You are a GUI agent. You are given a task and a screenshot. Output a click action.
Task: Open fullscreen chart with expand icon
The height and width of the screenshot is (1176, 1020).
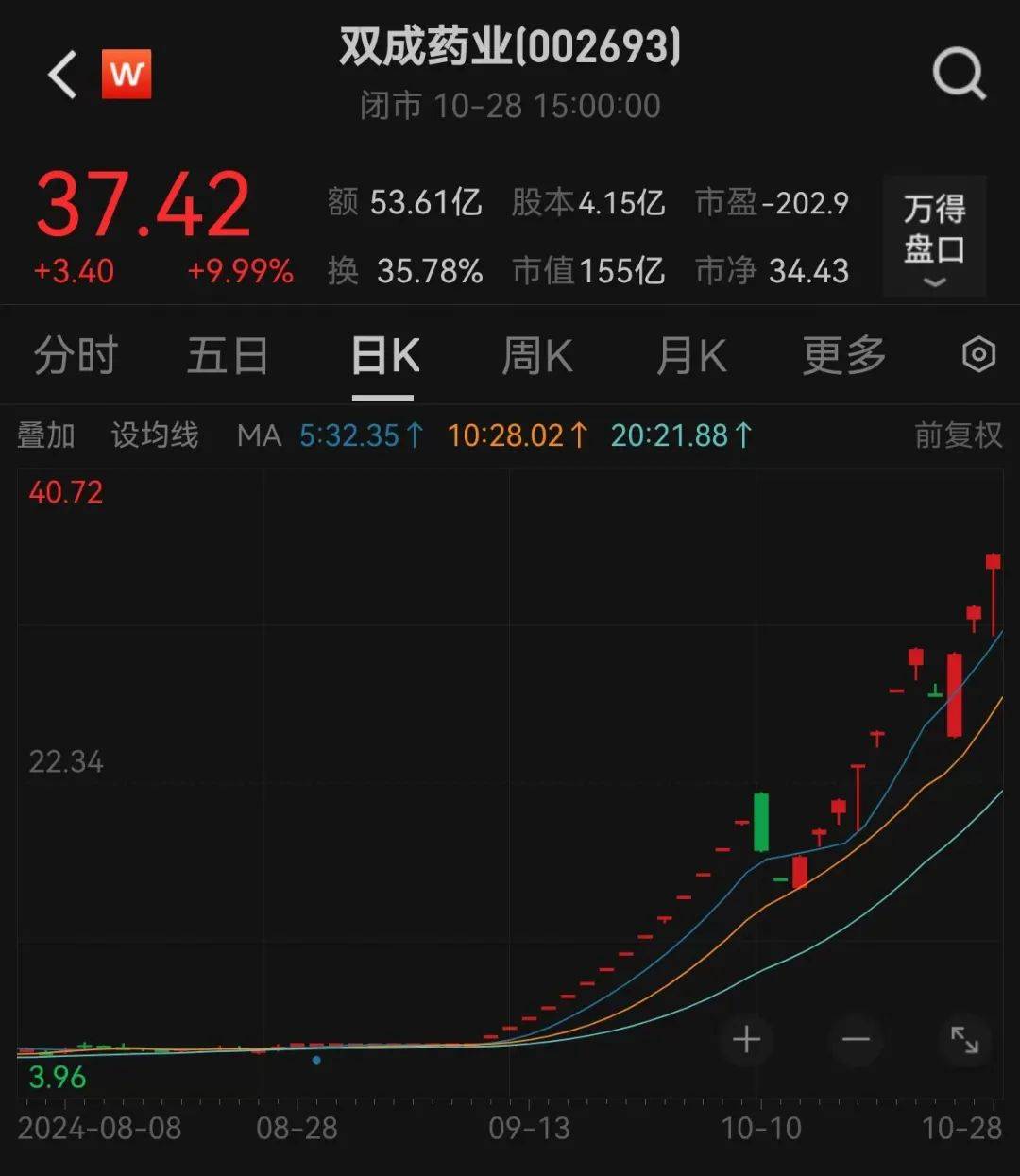965,1039
